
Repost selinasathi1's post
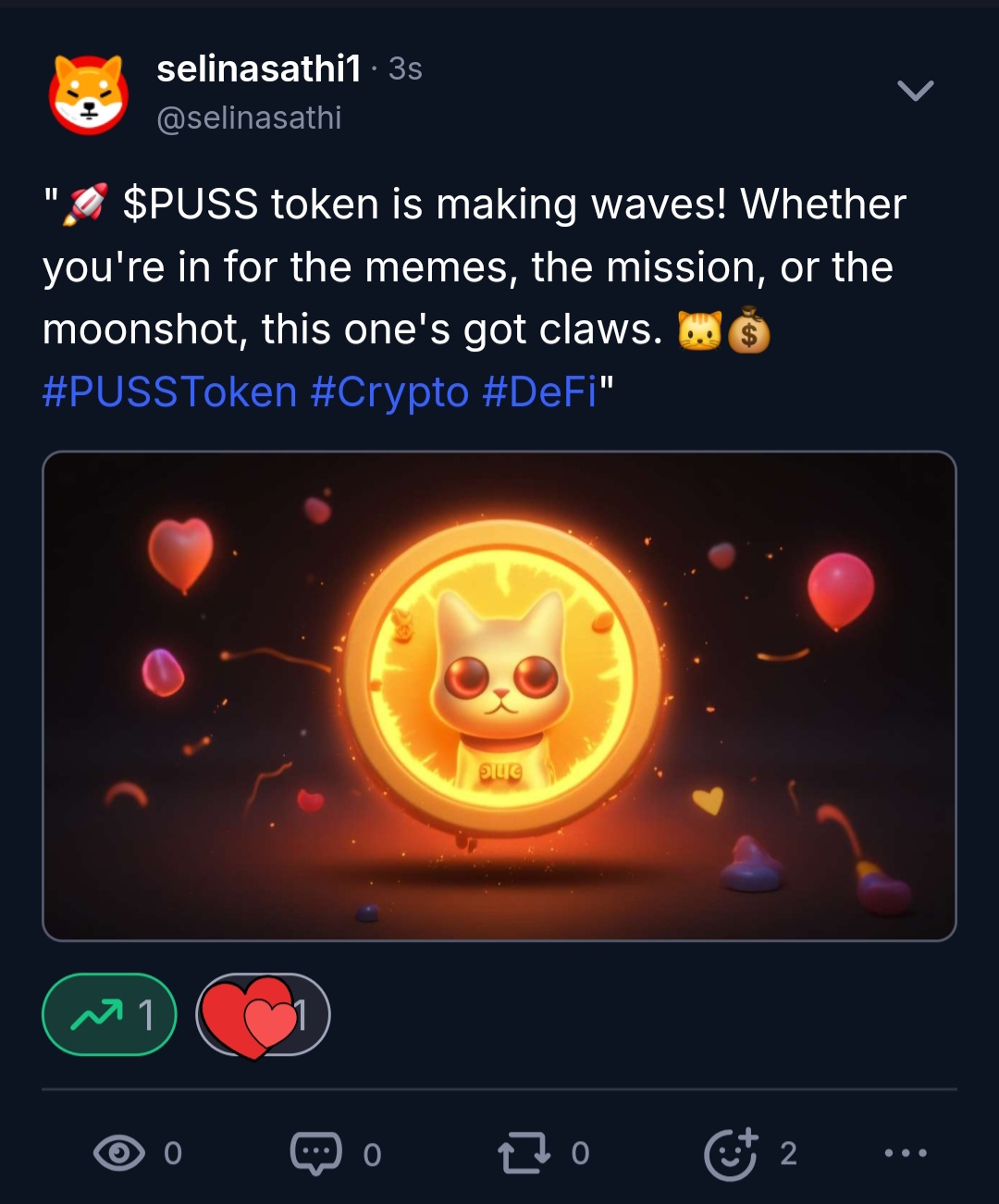(x=543, y=1153)
